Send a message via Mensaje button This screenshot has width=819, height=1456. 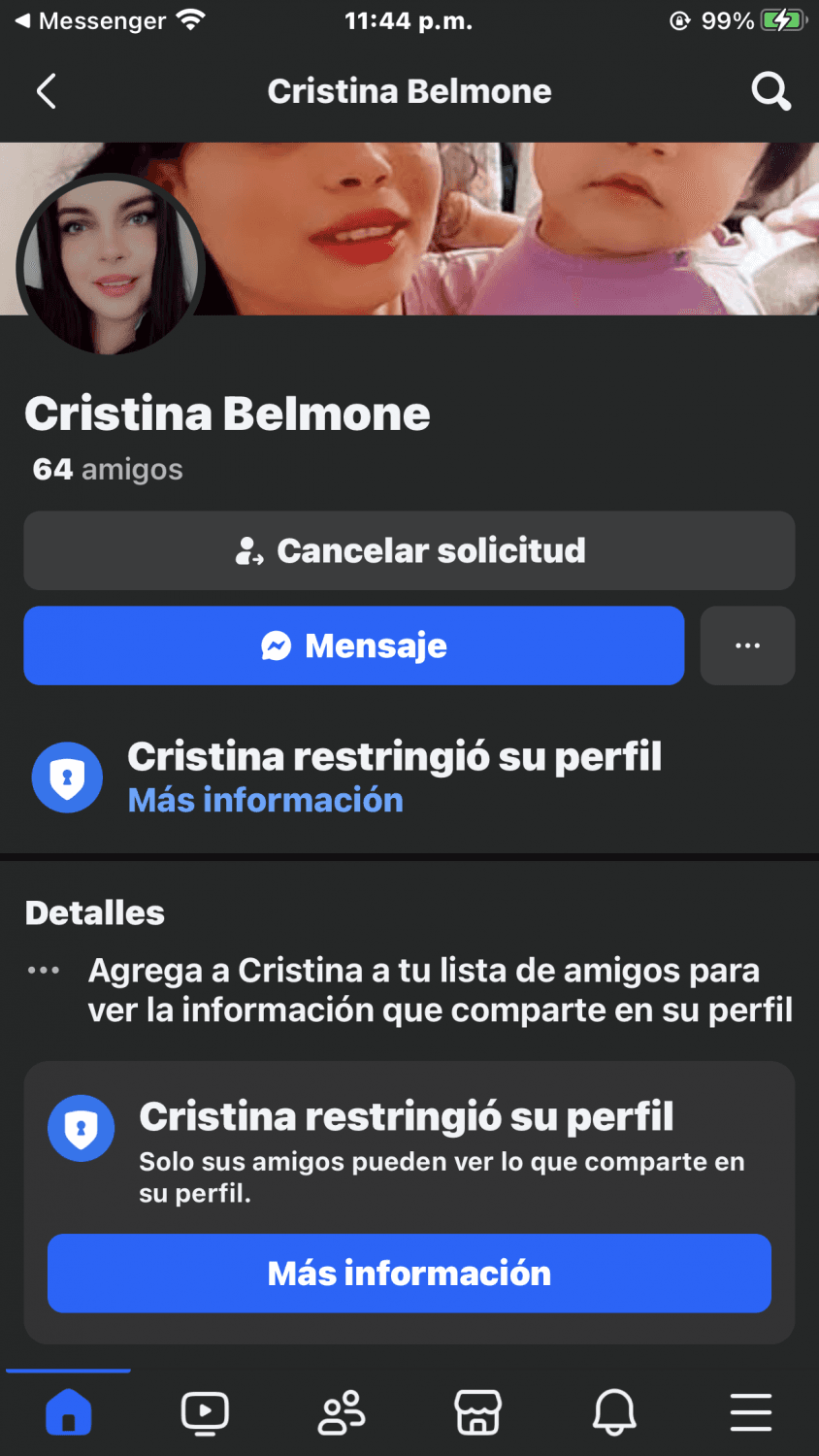click(x=354, y=645)
